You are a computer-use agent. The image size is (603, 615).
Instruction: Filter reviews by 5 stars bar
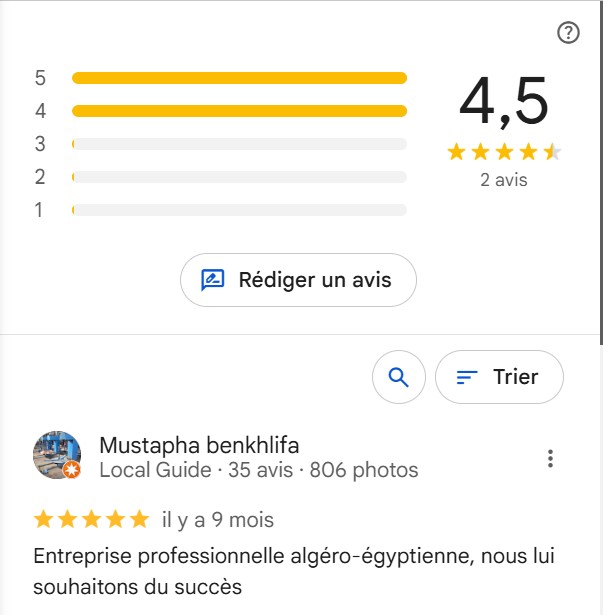click(x=239, y=78)
